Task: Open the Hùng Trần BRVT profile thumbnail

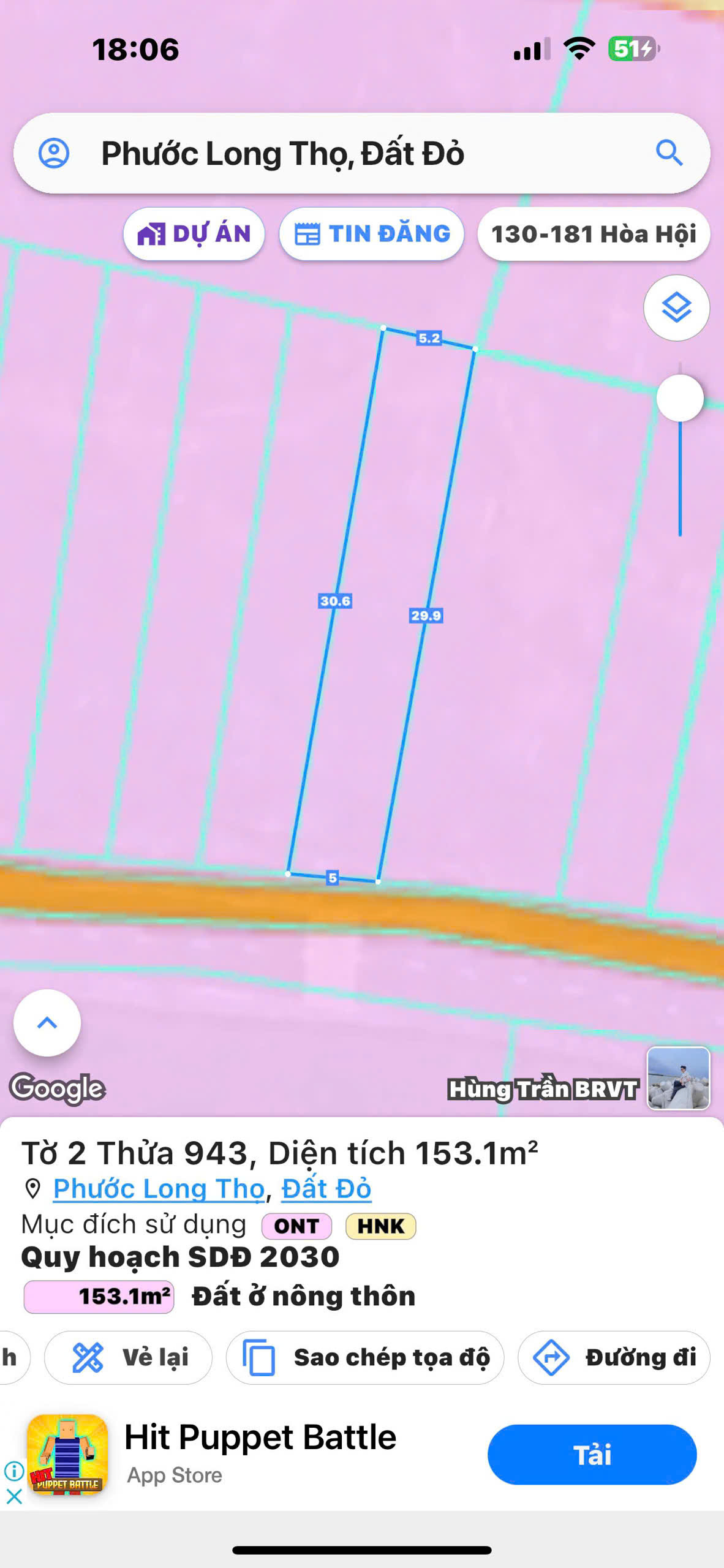Action: coord(678,1078)
